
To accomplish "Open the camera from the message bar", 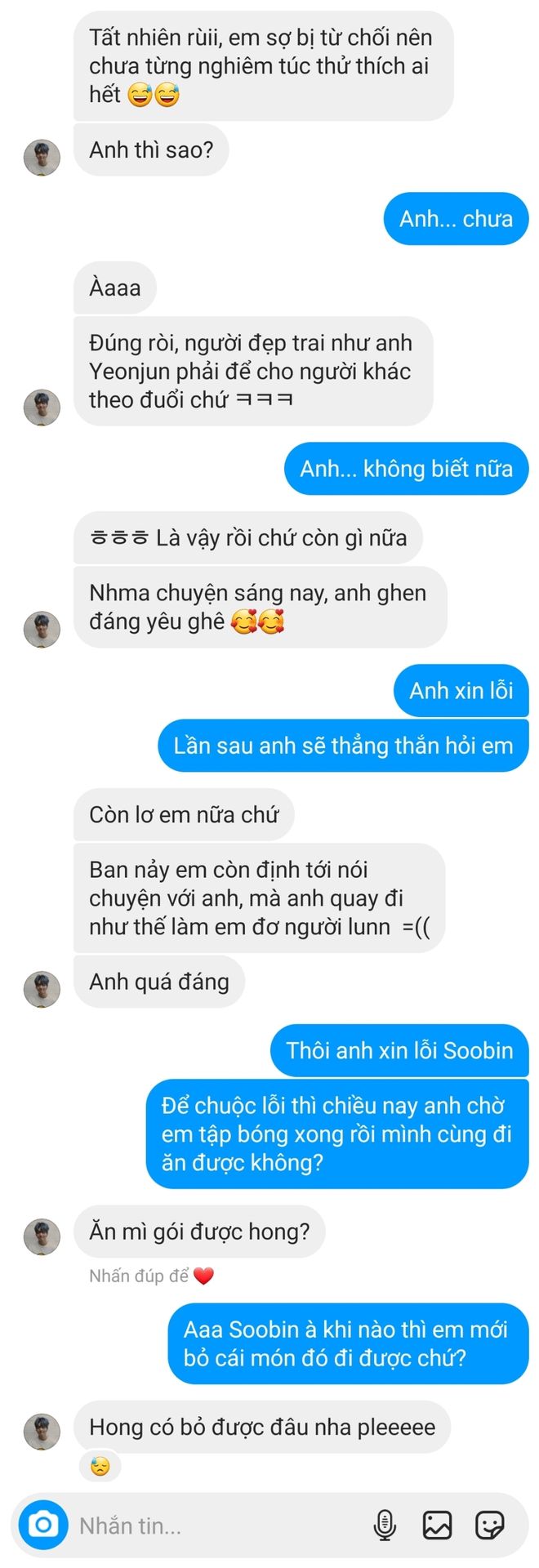I will 43,1524.
